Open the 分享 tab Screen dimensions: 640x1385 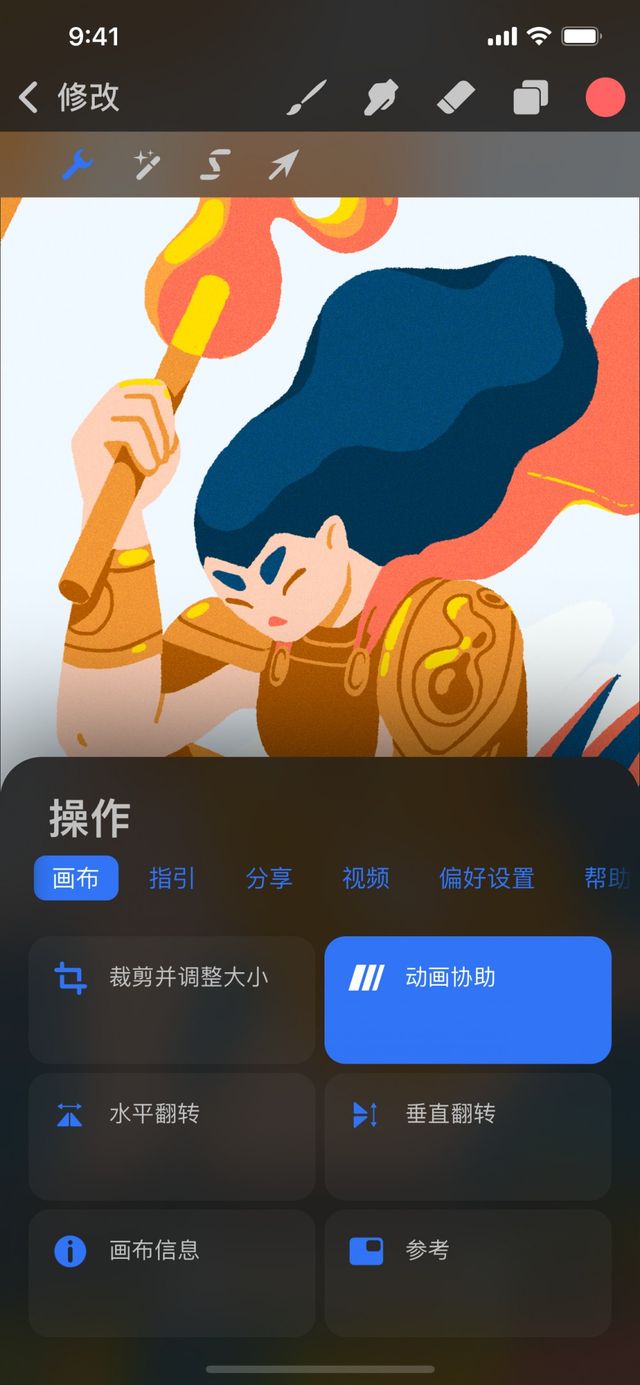pyautogui.click(x=269, y=878)
